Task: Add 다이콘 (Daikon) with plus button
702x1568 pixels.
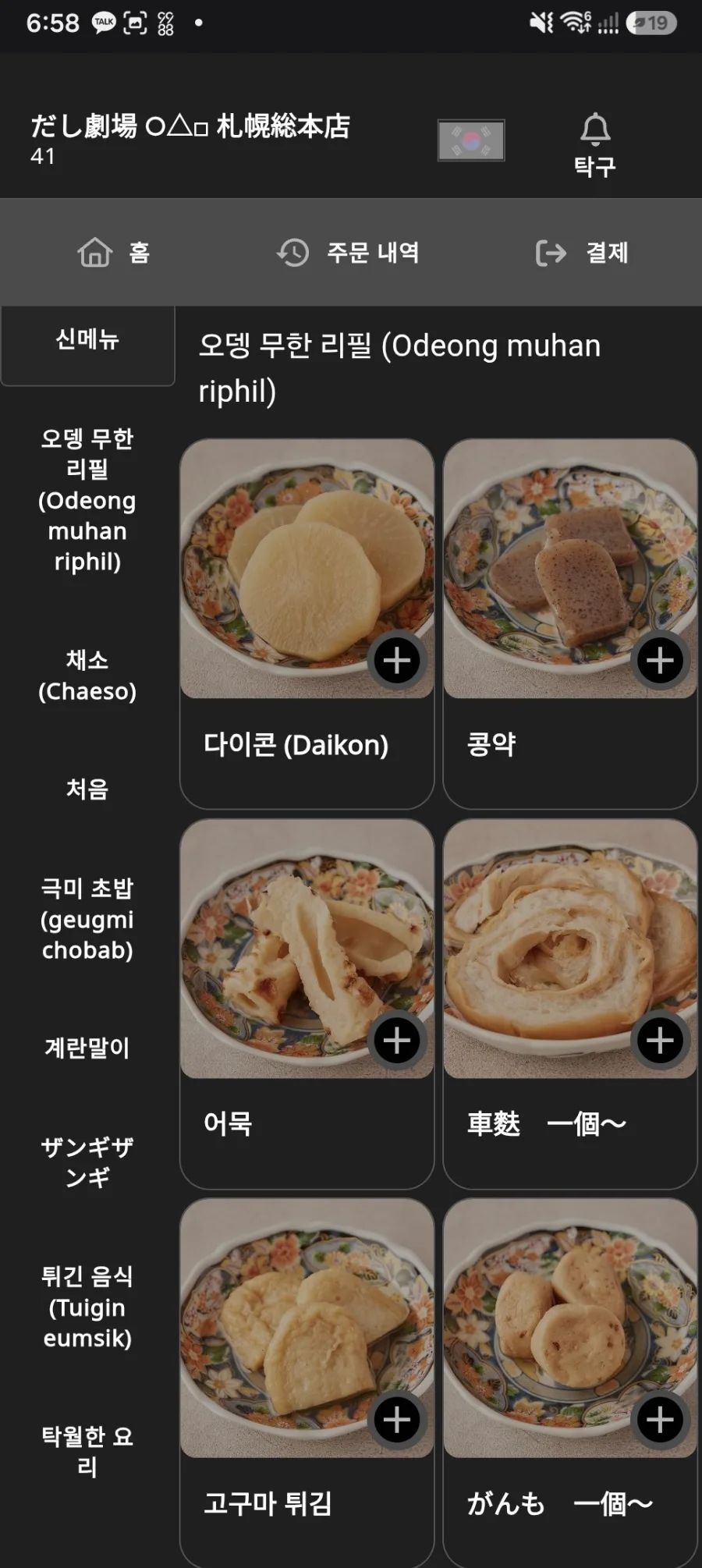Action: 397,661
